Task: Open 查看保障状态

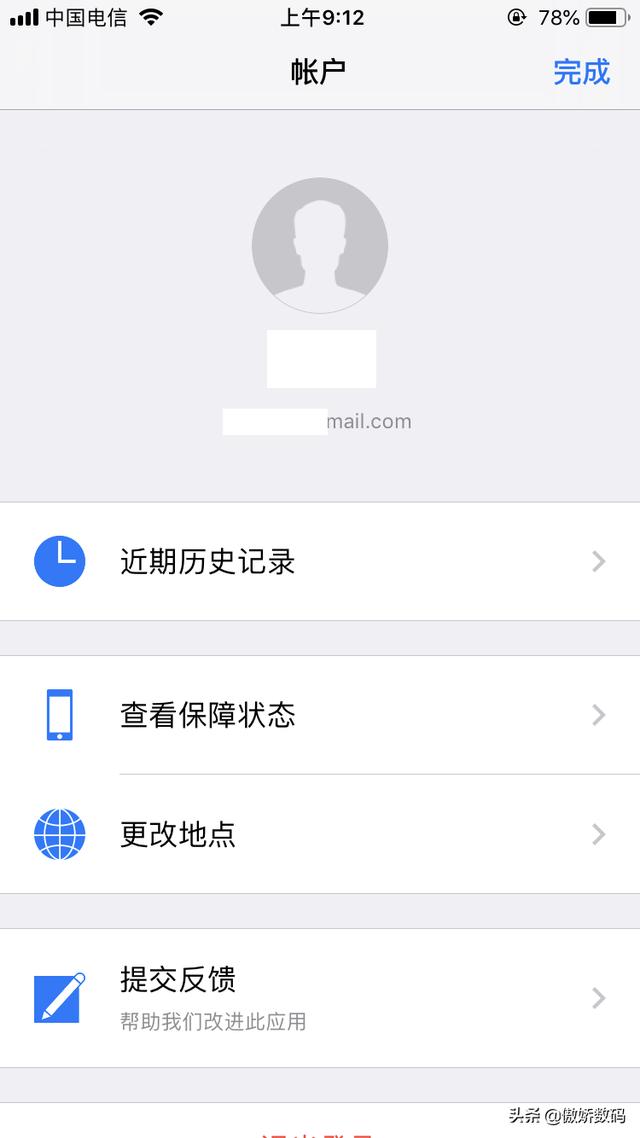Action: pyautogui.click(x=320, y=715)
